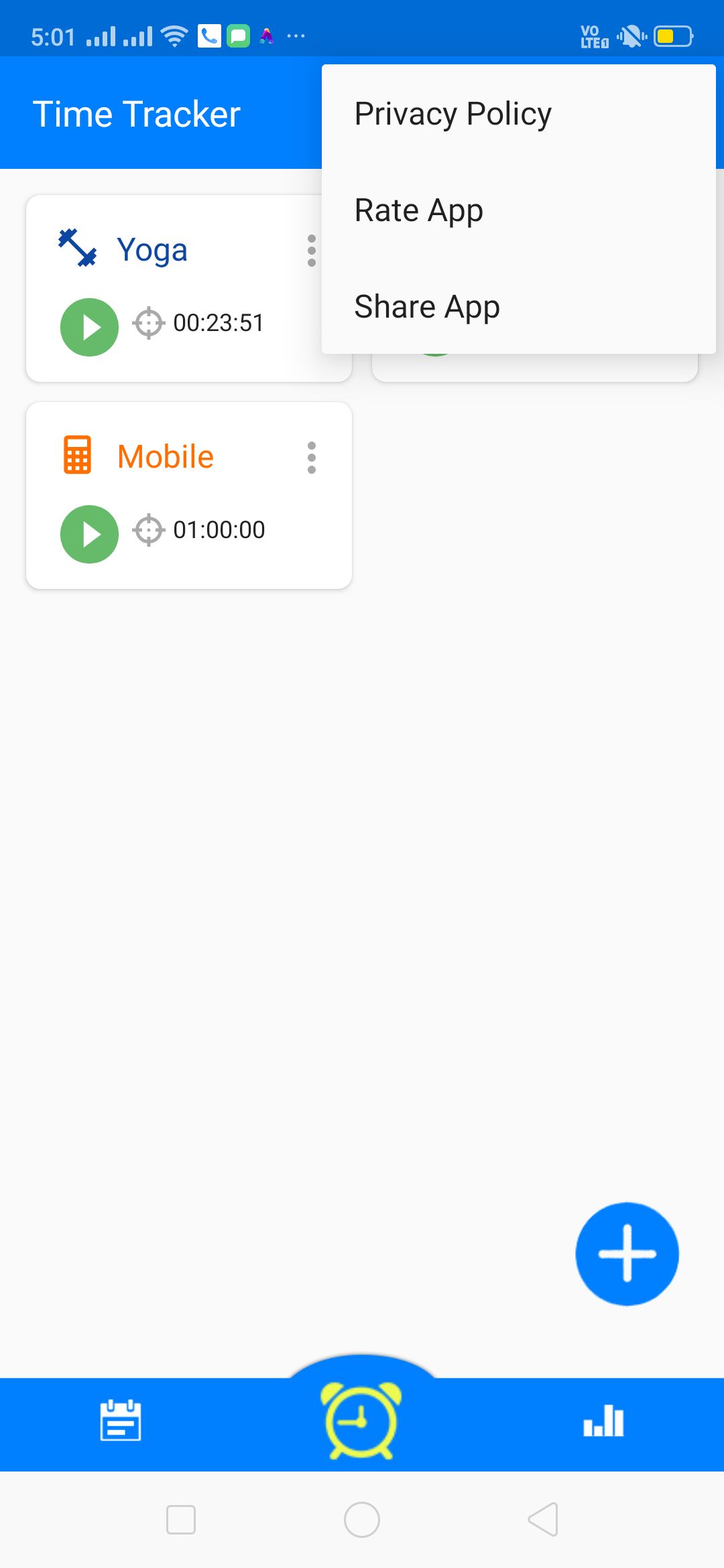Image resolution: width=724 pixels, height=1568 pixels.
Task: Open the Yoga card options menu
Action: (x=311, y=251)
